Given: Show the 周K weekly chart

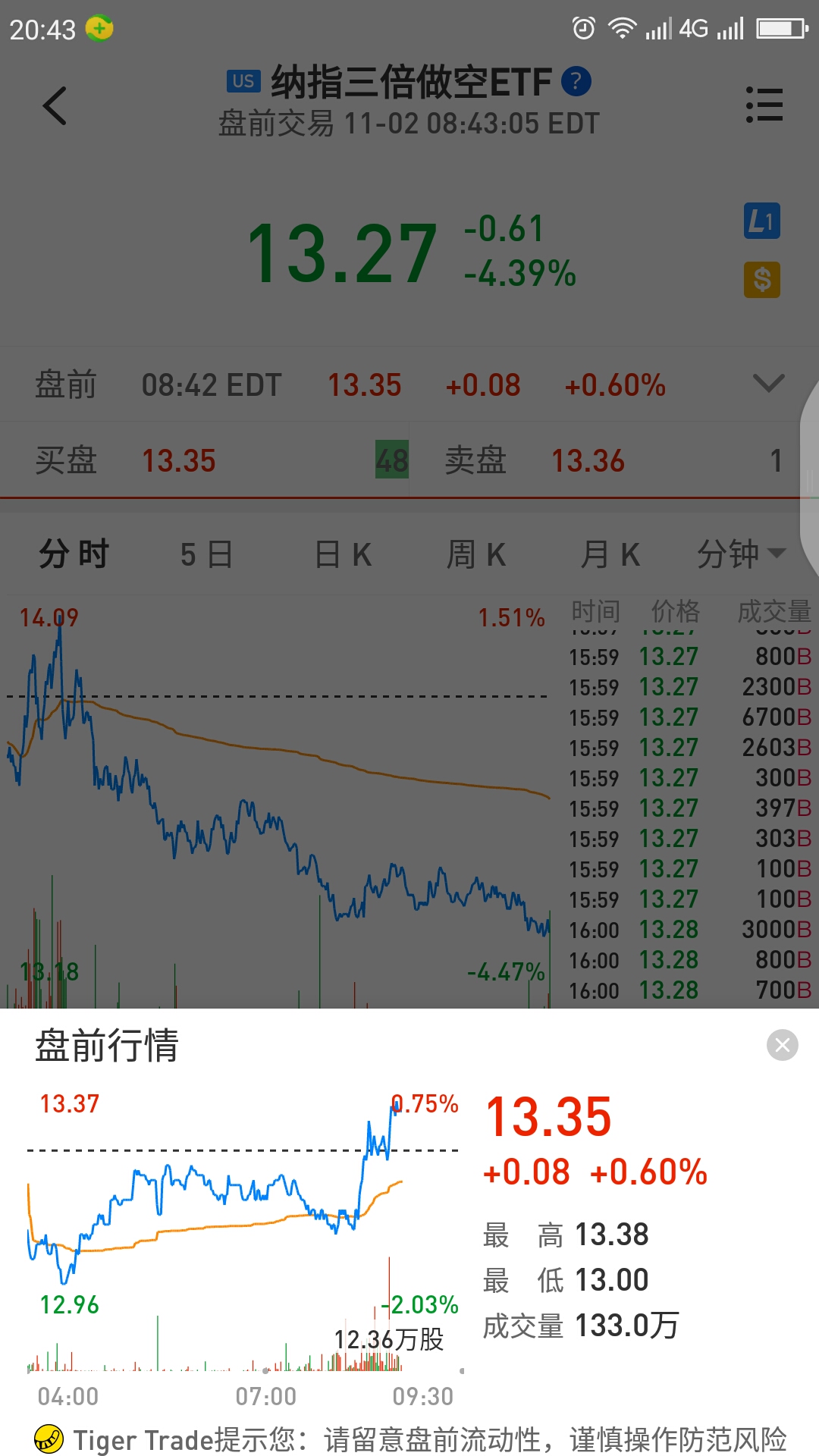Looking at the screenshot, I should click(476, 554).
